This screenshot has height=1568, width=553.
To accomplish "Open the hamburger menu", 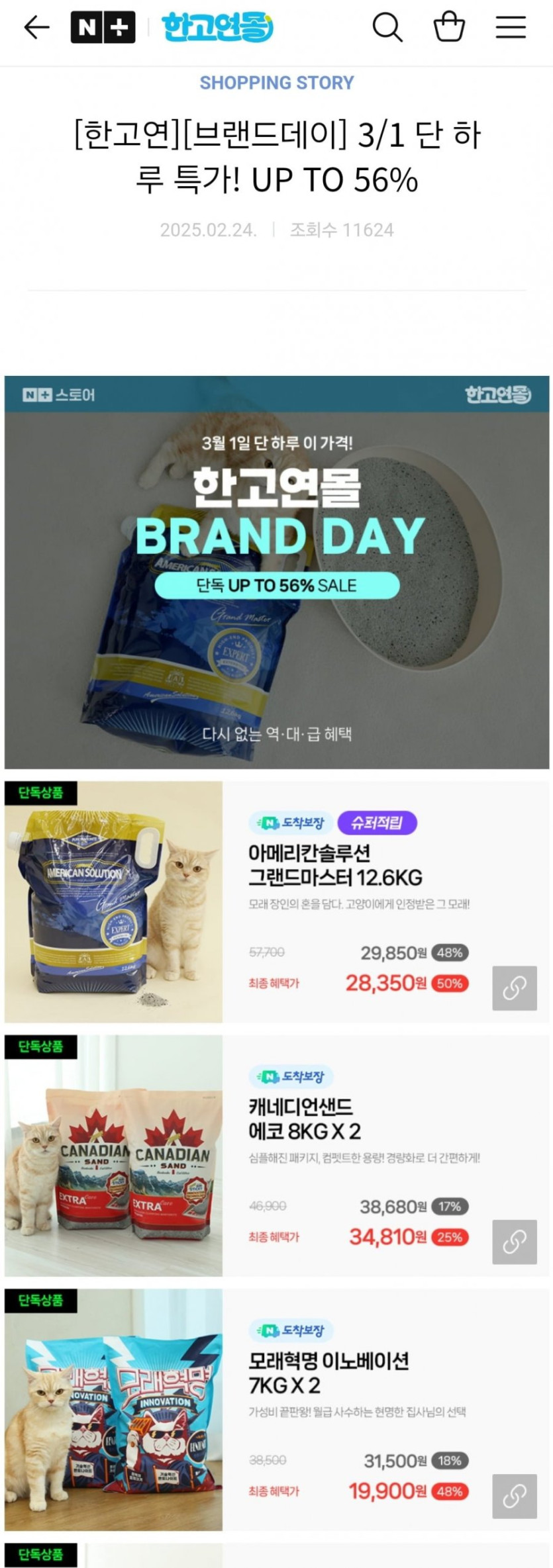I will (511, 27).
